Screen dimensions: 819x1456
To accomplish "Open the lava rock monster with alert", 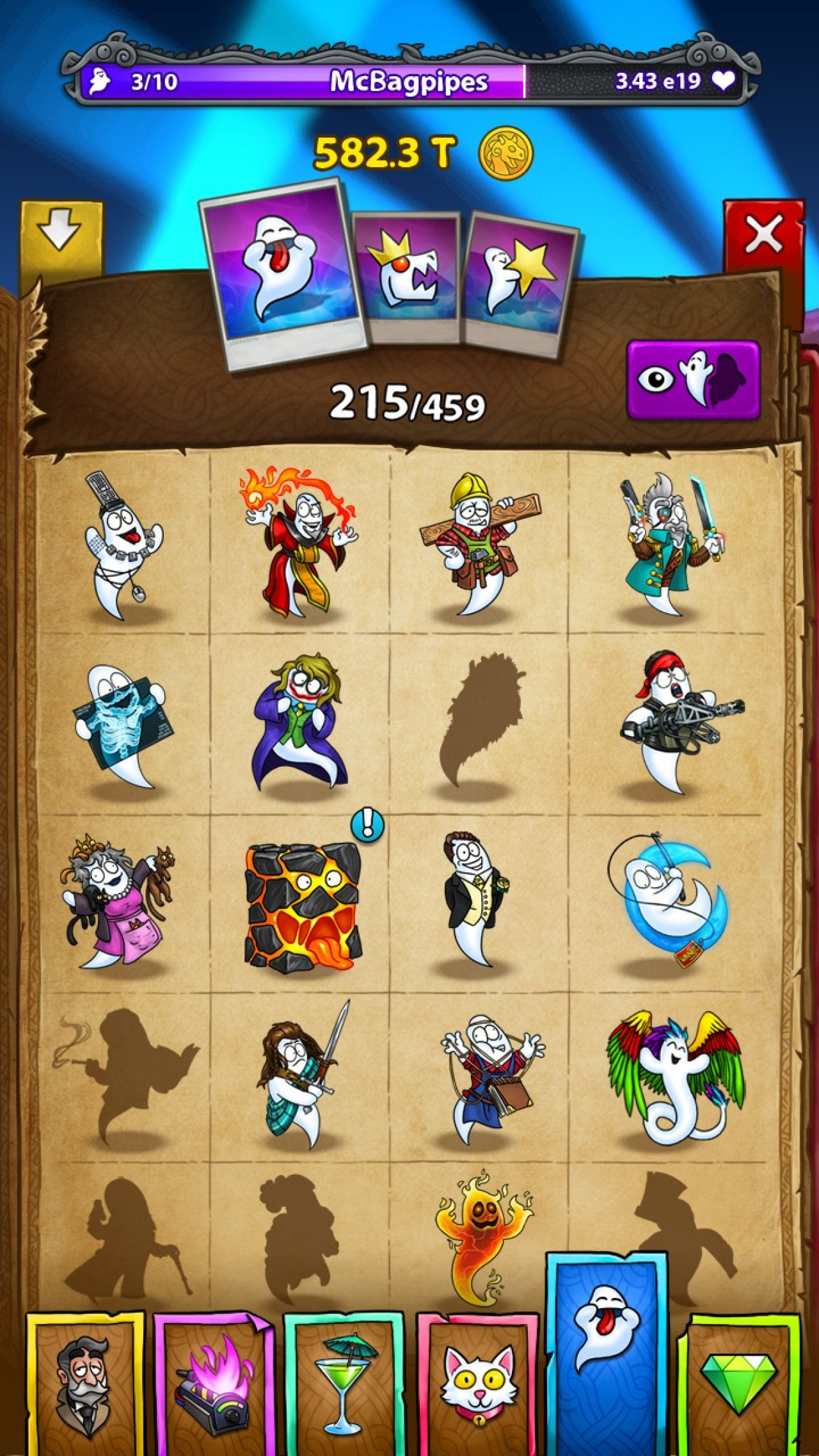I will (303, 904).
